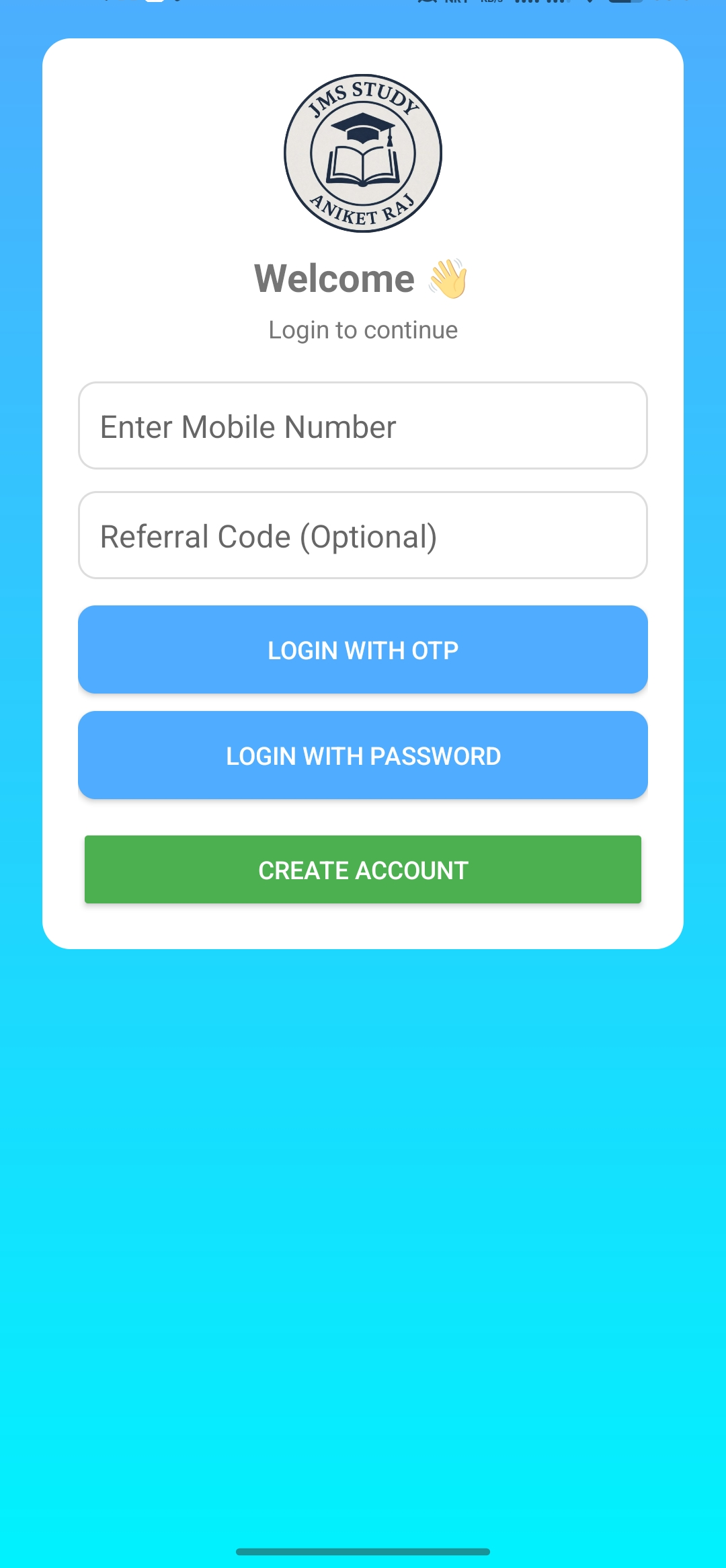Focus the Referral Code (Optional) field
The image size is (726, 1568).
pos(363,535)
